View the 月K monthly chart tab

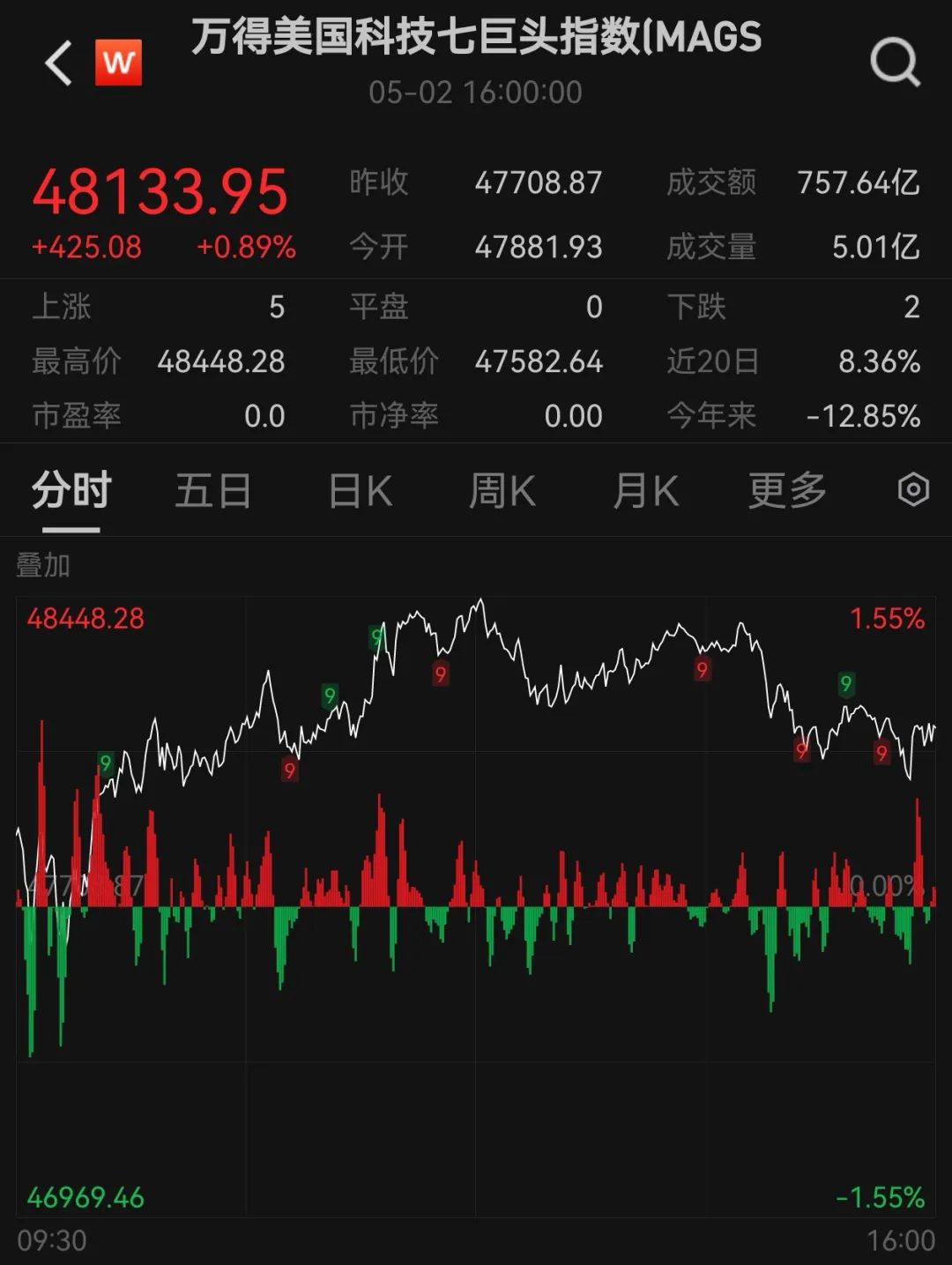click(646, 491)
